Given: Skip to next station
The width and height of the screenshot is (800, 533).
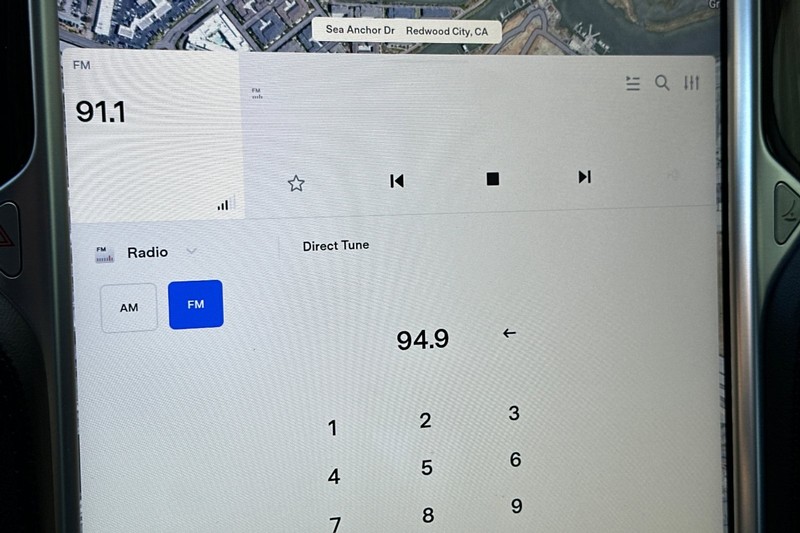Looking at the screenshot, I should click(x=585, y=177).
